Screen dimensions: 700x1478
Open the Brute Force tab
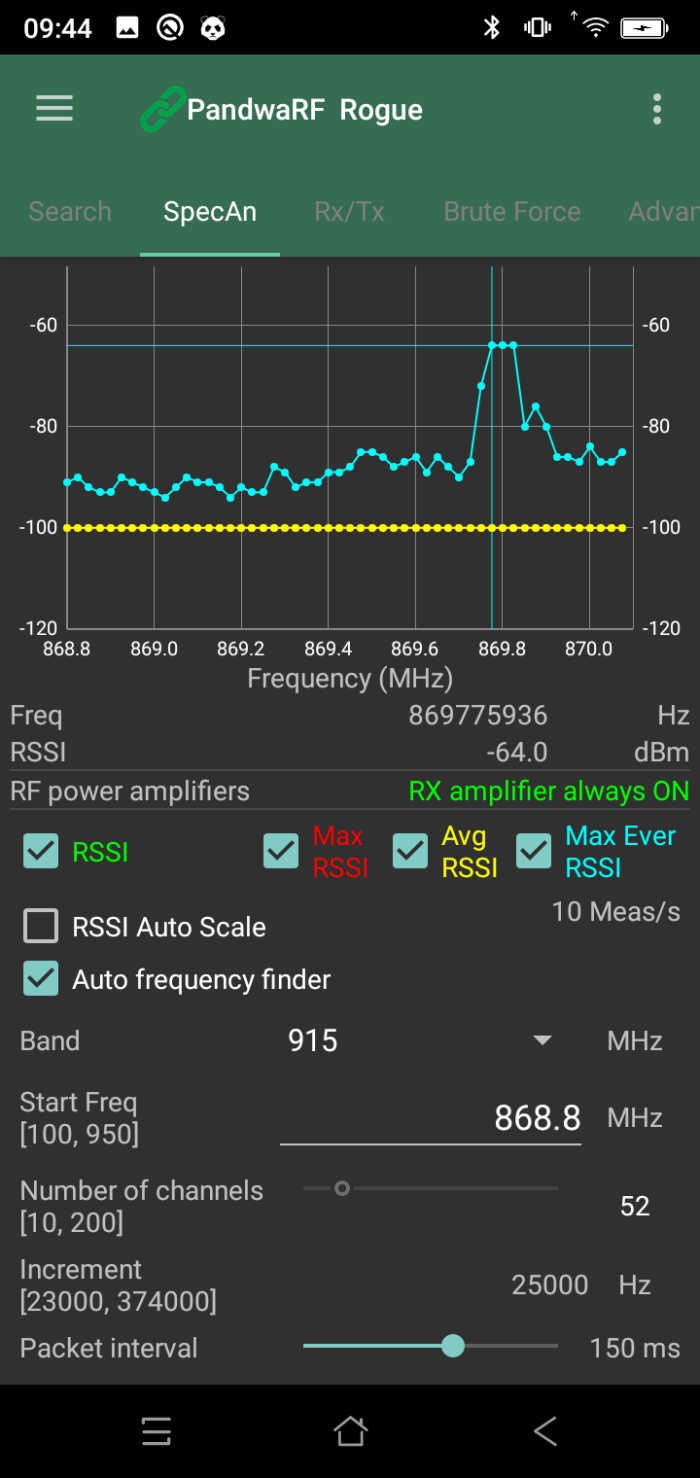[512, 212]
